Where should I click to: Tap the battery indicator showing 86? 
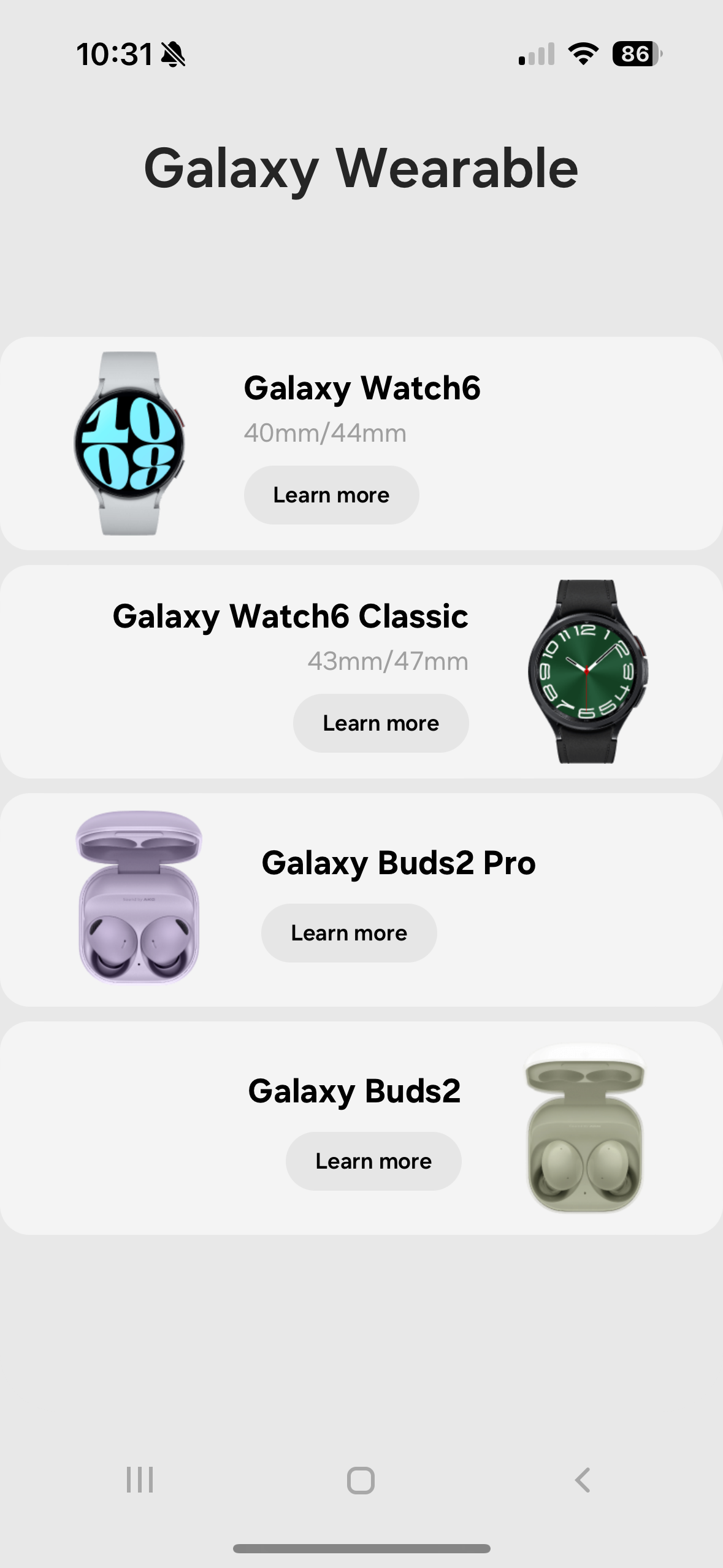(x=632, y=54)
